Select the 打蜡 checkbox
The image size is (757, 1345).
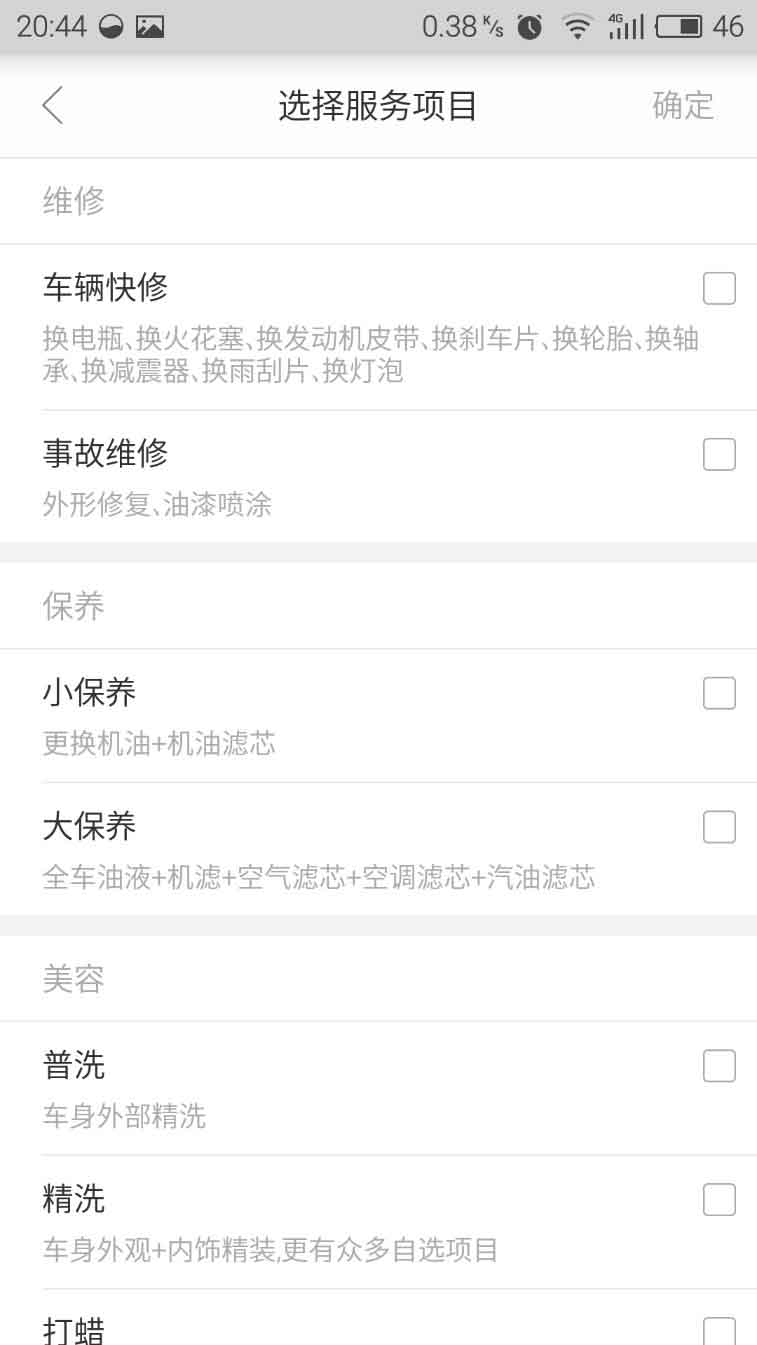tap(719, 1331)
